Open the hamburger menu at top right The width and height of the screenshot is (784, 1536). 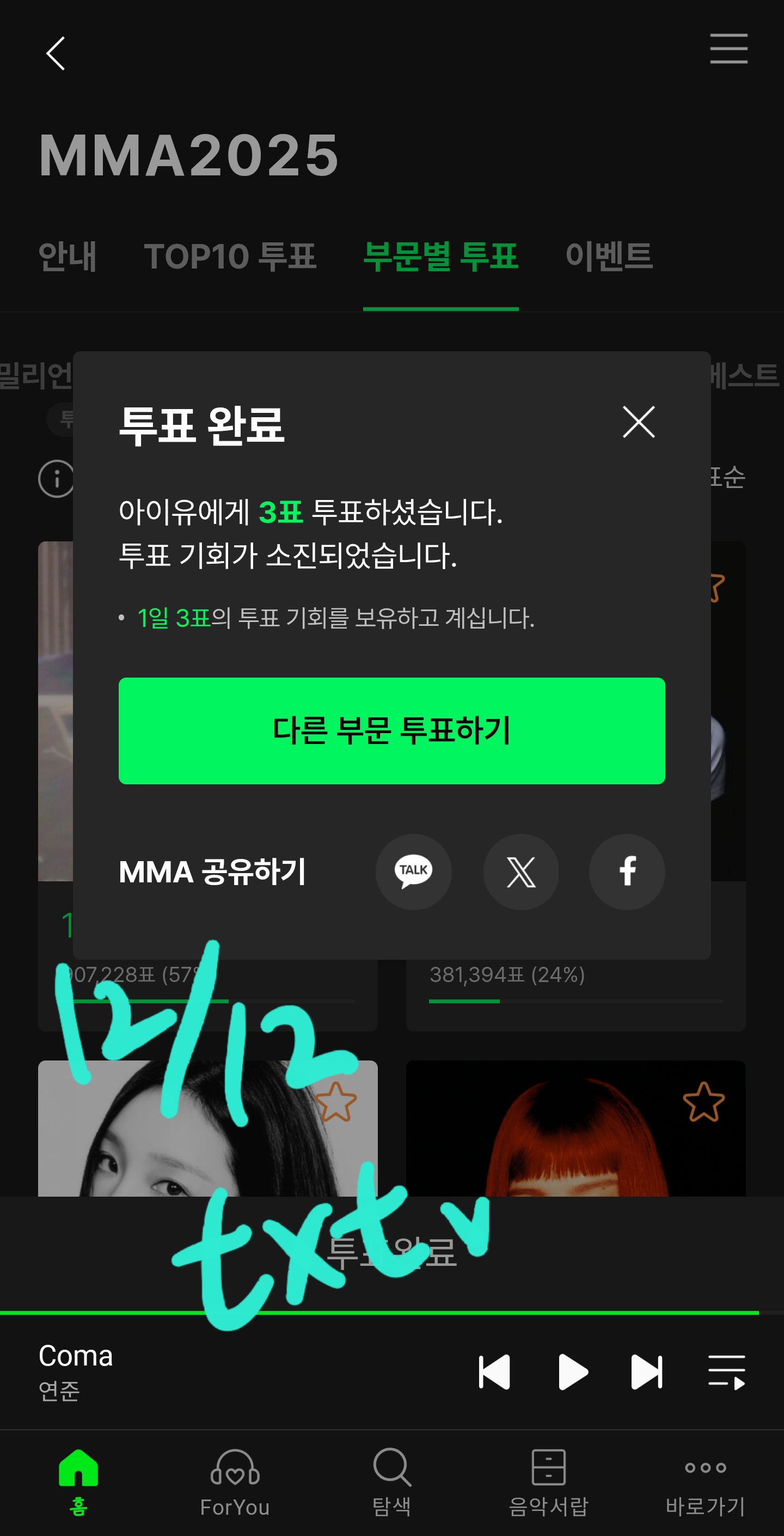point(728,50)
